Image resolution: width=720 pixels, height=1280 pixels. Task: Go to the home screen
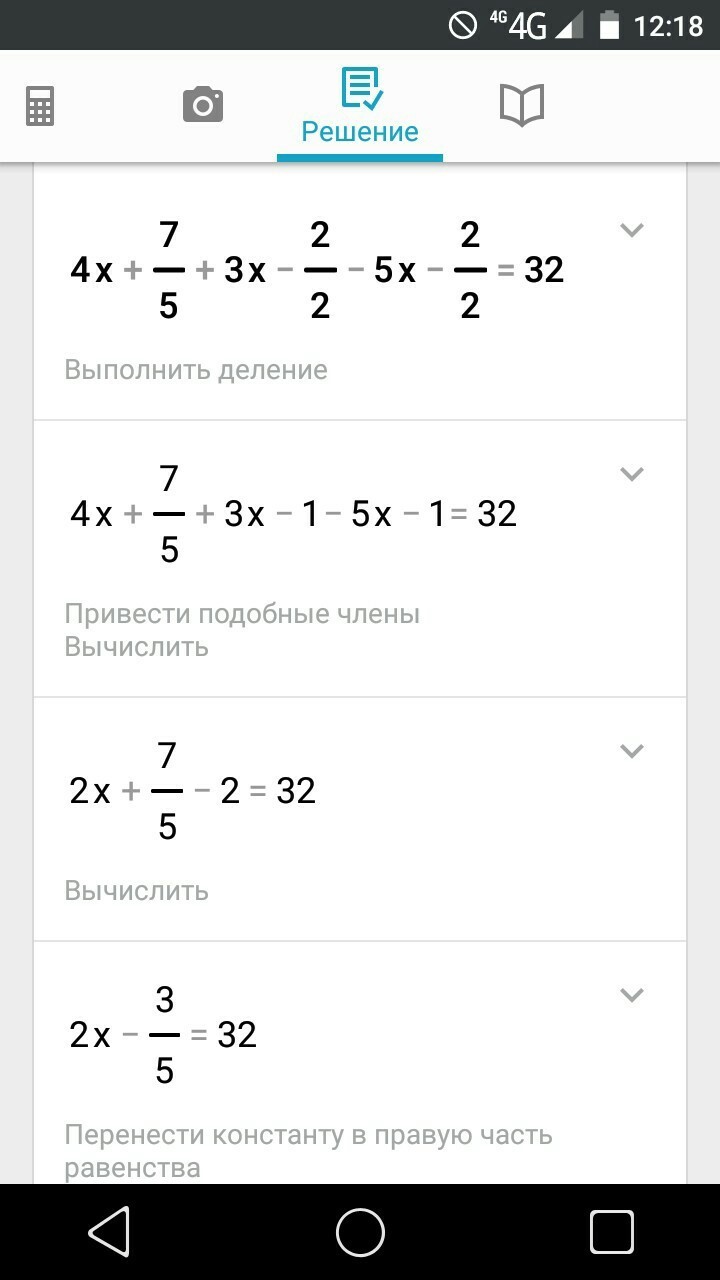(360, 1231)
